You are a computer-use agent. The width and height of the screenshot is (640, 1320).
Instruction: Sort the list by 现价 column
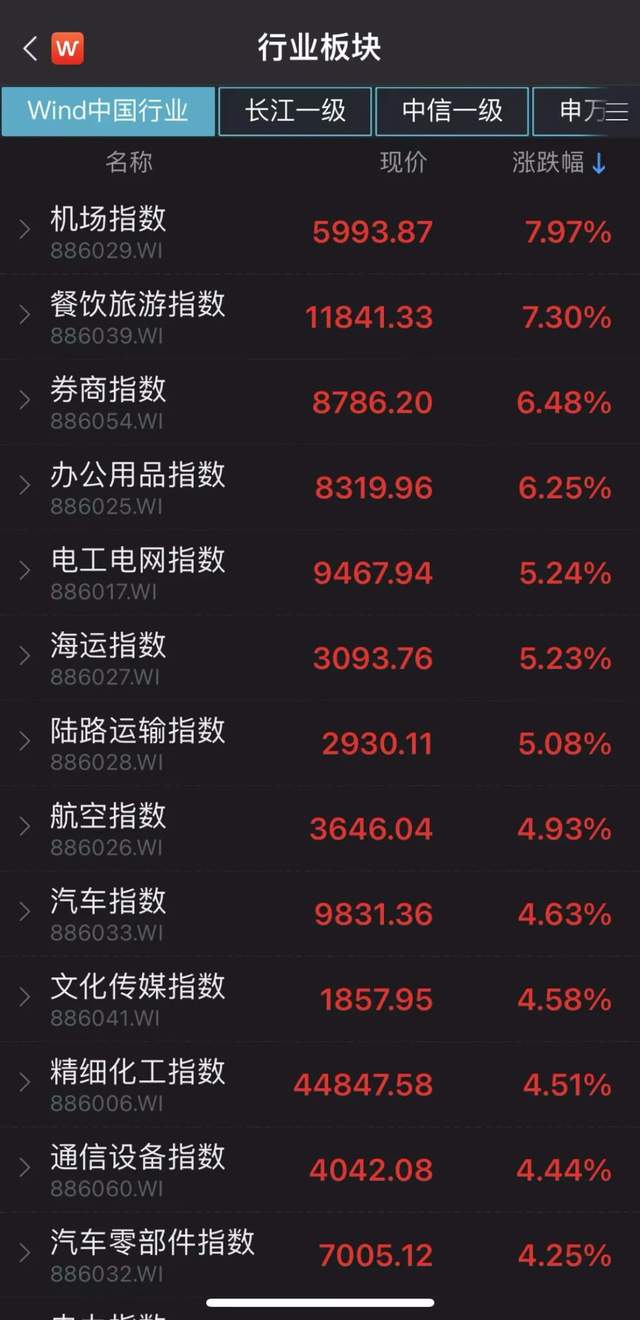403,163
